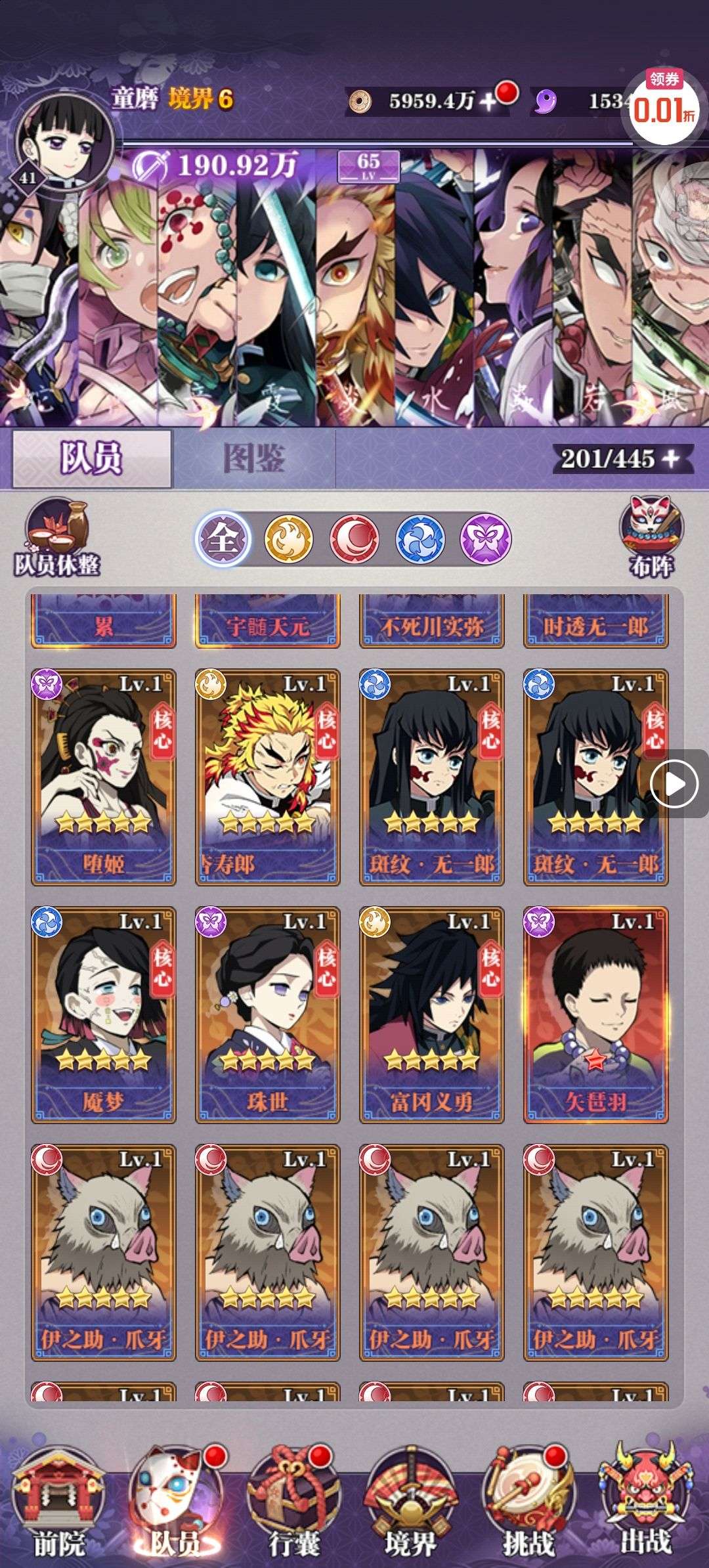709x1568 pixels.
Task: Filter by the purple butterfly element
Action: coord(485,540)
